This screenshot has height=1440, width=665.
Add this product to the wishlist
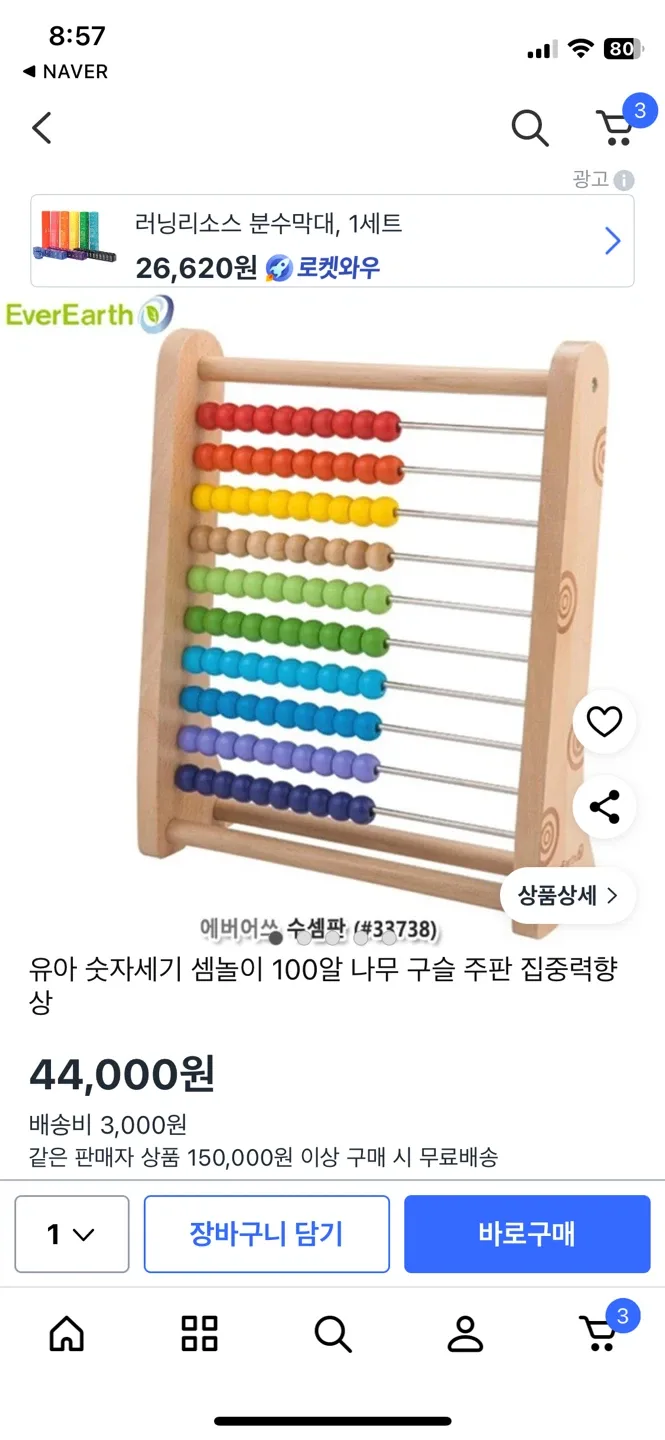(604, 721)
